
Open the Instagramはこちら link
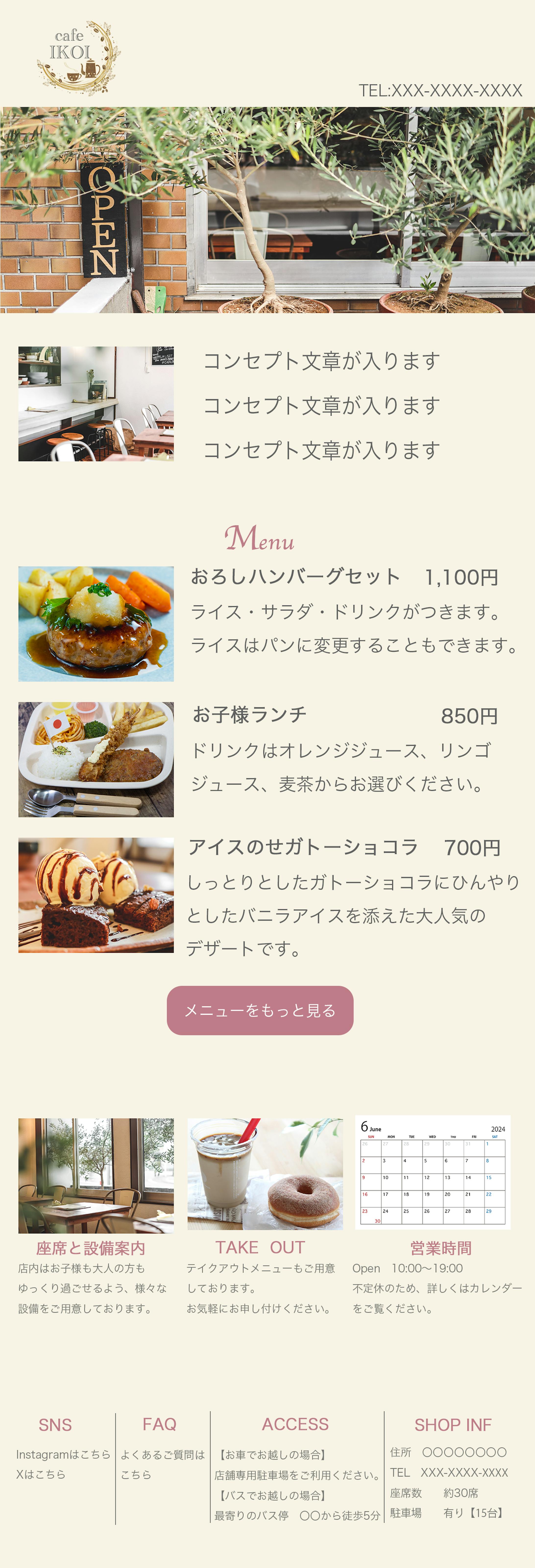pyautogui.click(x=63, y=1454)
